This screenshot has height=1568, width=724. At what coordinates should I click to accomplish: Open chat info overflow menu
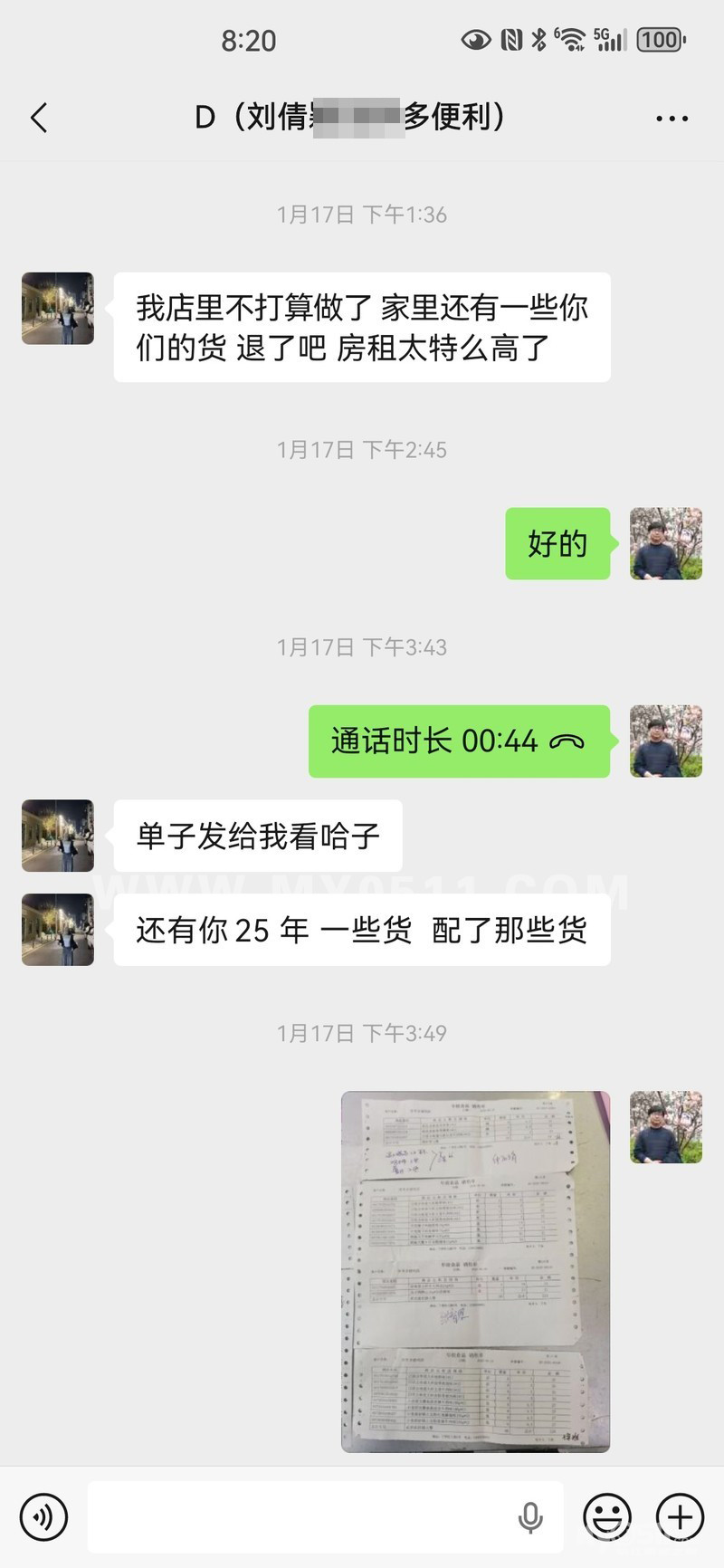pyautogui.click(x=672, y=119)
